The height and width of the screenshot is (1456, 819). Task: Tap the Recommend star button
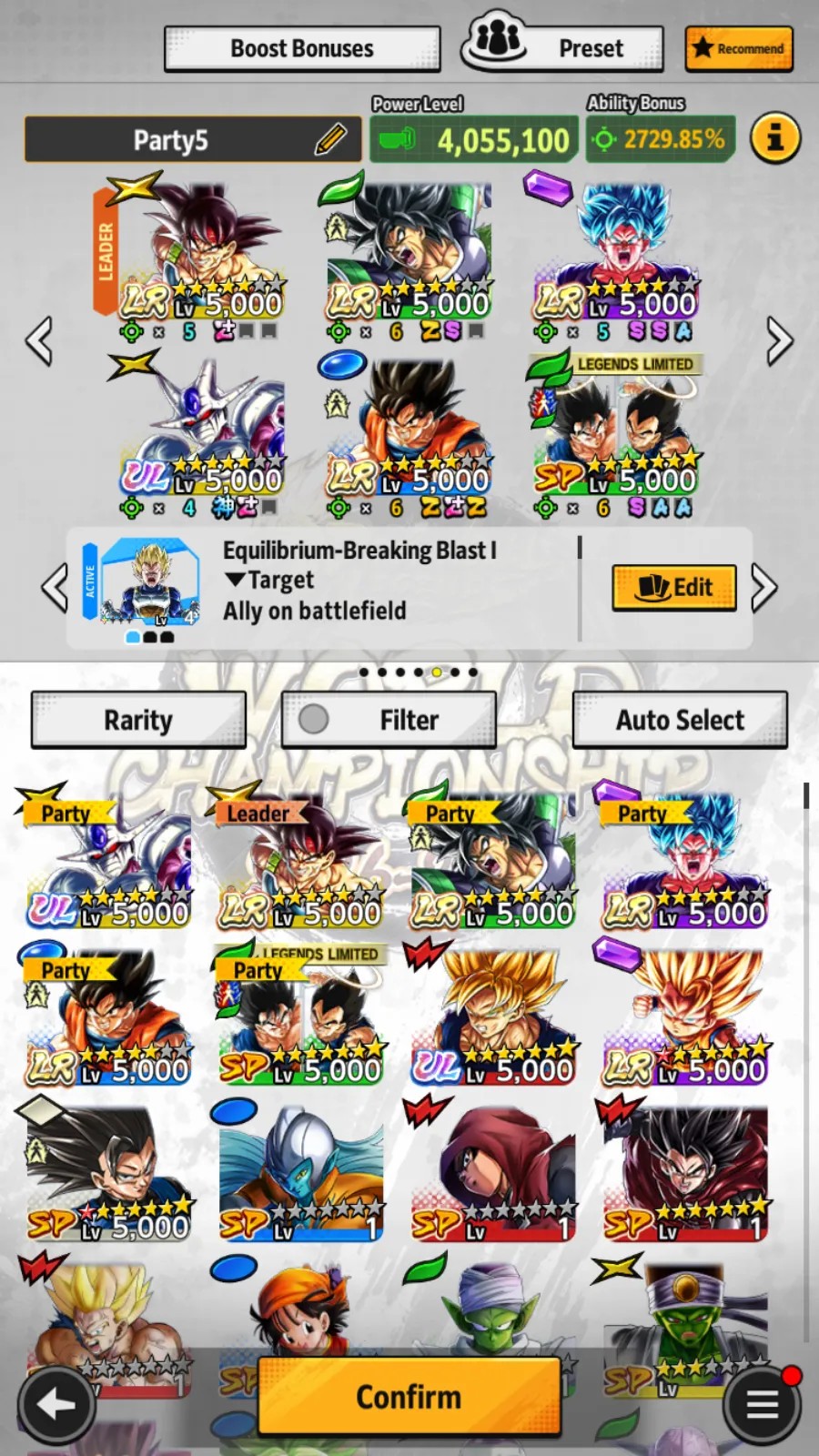pyautogui.click(x=739, y=48)
